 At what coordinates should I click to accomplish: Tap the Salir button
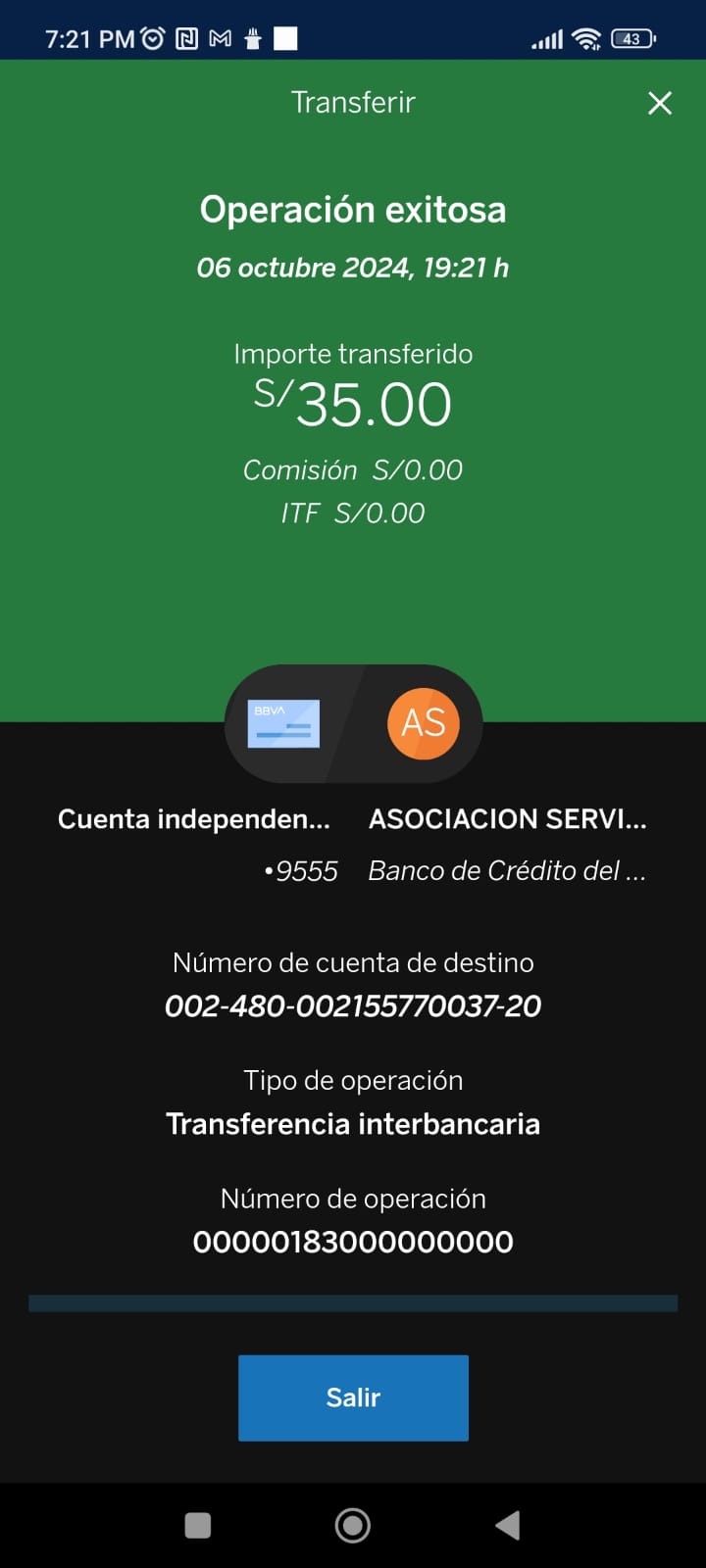point(353,1397)
